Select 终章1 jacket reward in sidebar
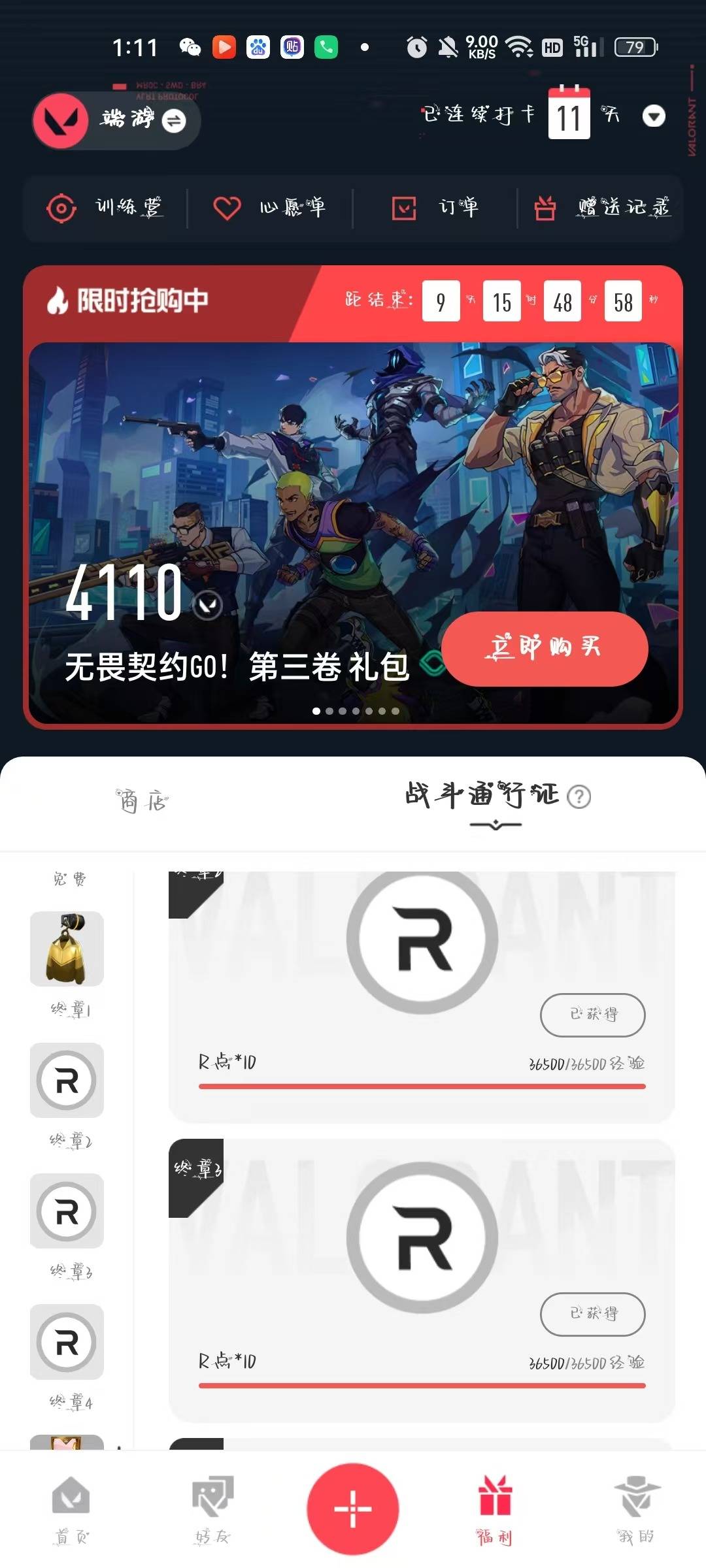706x1568 pixels. tap(67, 949)
